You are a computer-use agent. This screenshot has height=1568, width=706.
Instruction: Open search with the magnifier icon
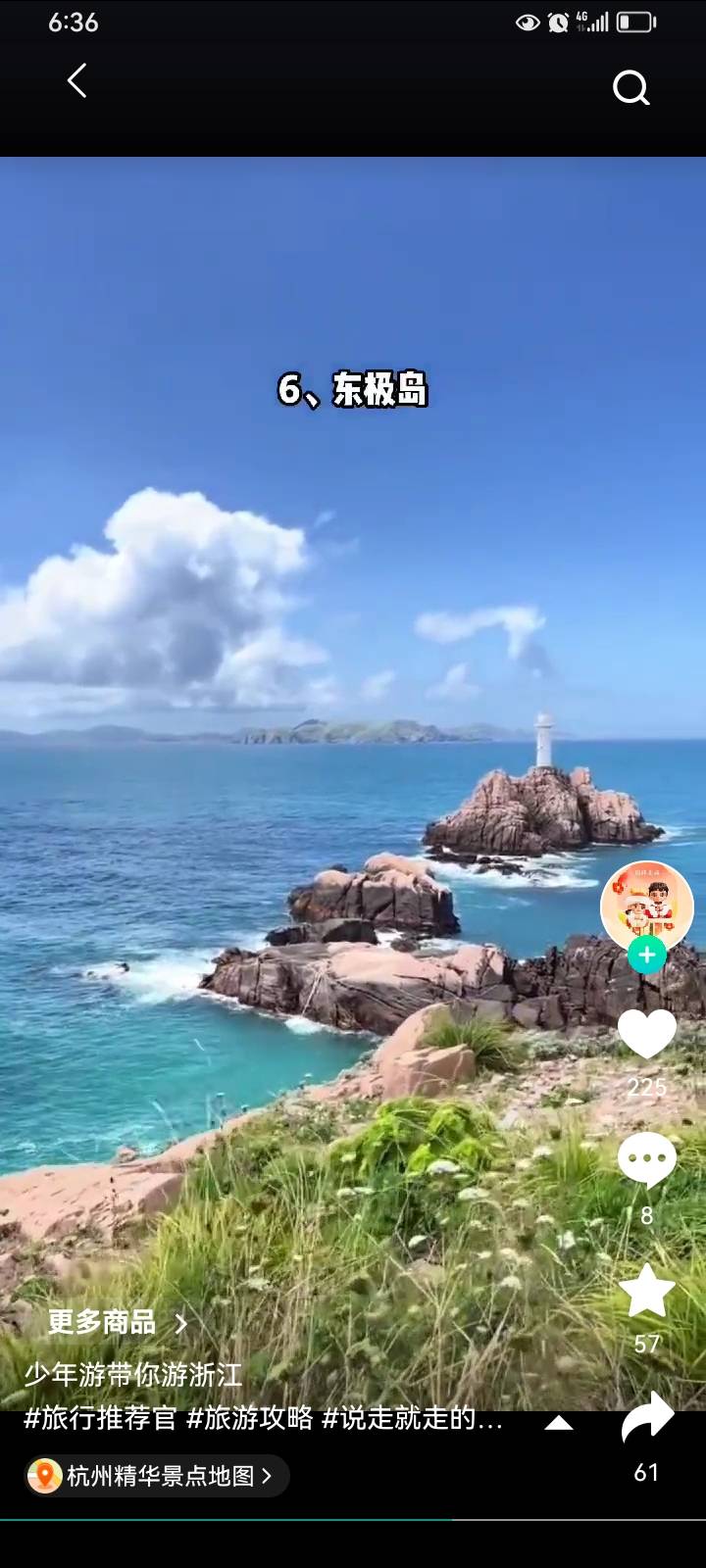pos(630,88)
